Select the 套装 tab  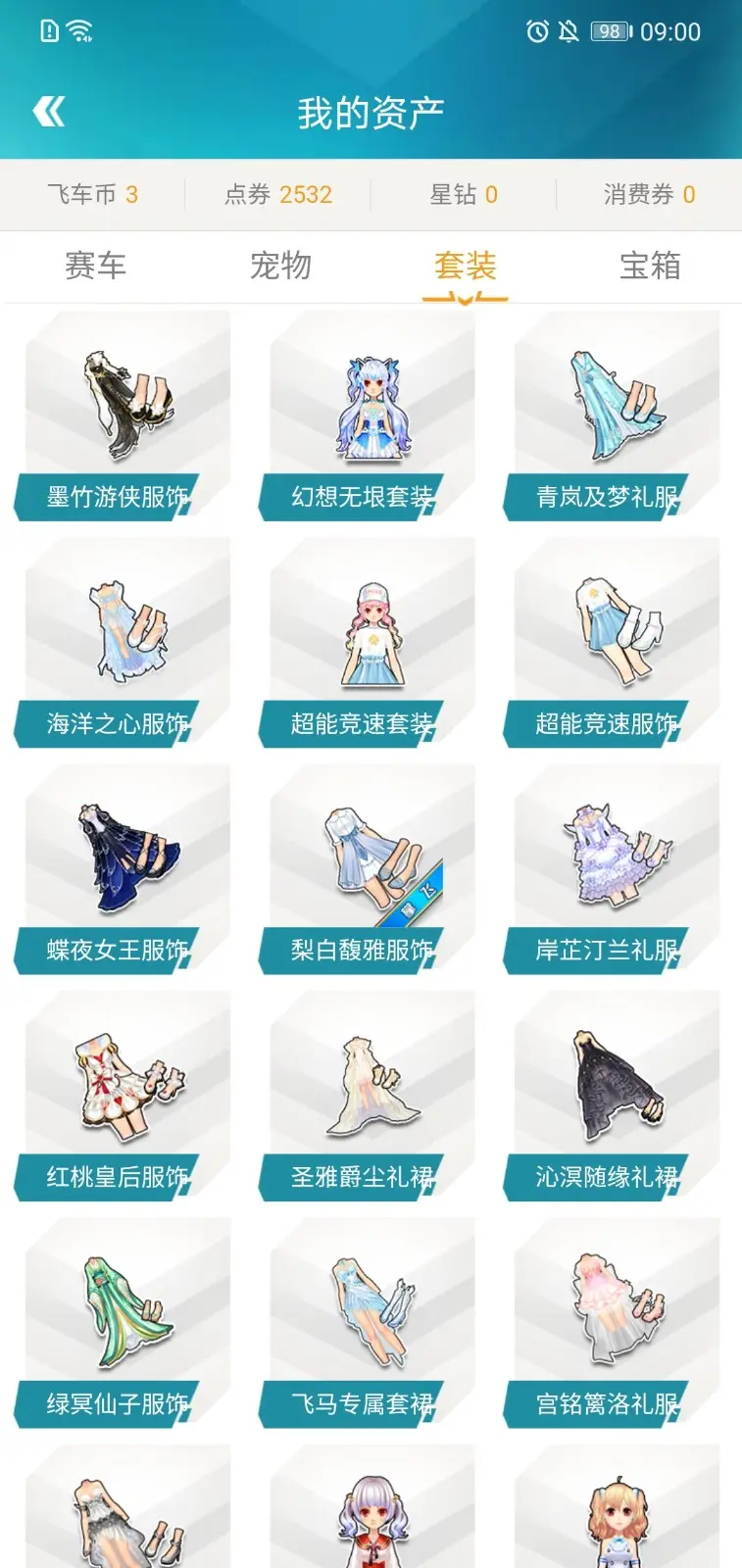[465, 266]
